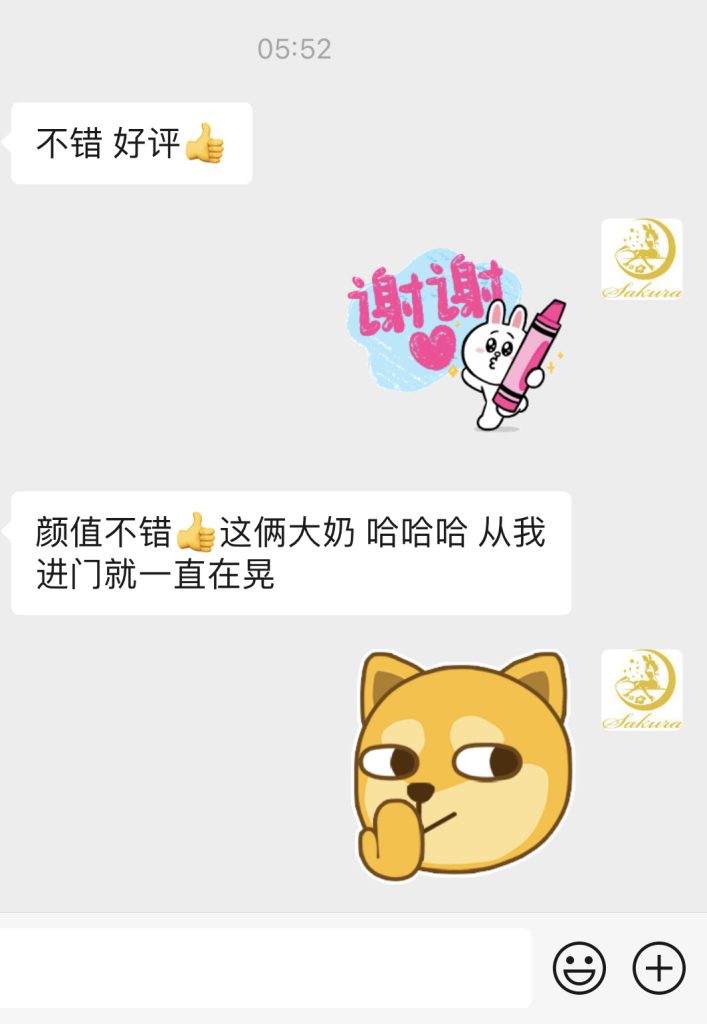This screenshot has height=1024, width=707.
Task: Open Sakura avatar beside the dog sticker
Action: pyautogui.click(x=641, y=689)
